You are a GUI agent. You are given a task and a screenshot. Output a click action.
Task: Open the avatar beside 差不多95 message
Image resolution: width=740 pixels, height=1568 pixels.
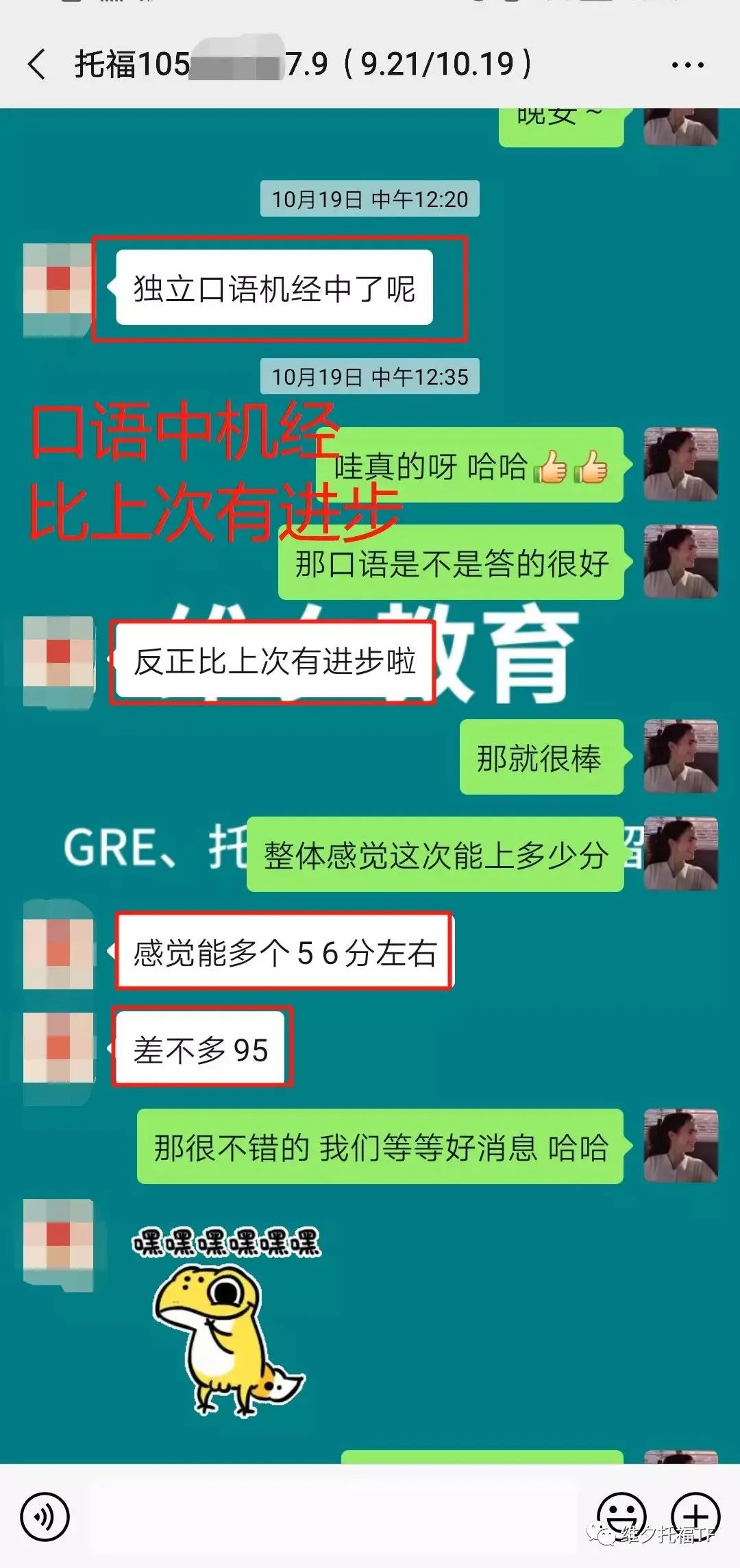(x=59, y=1048)
